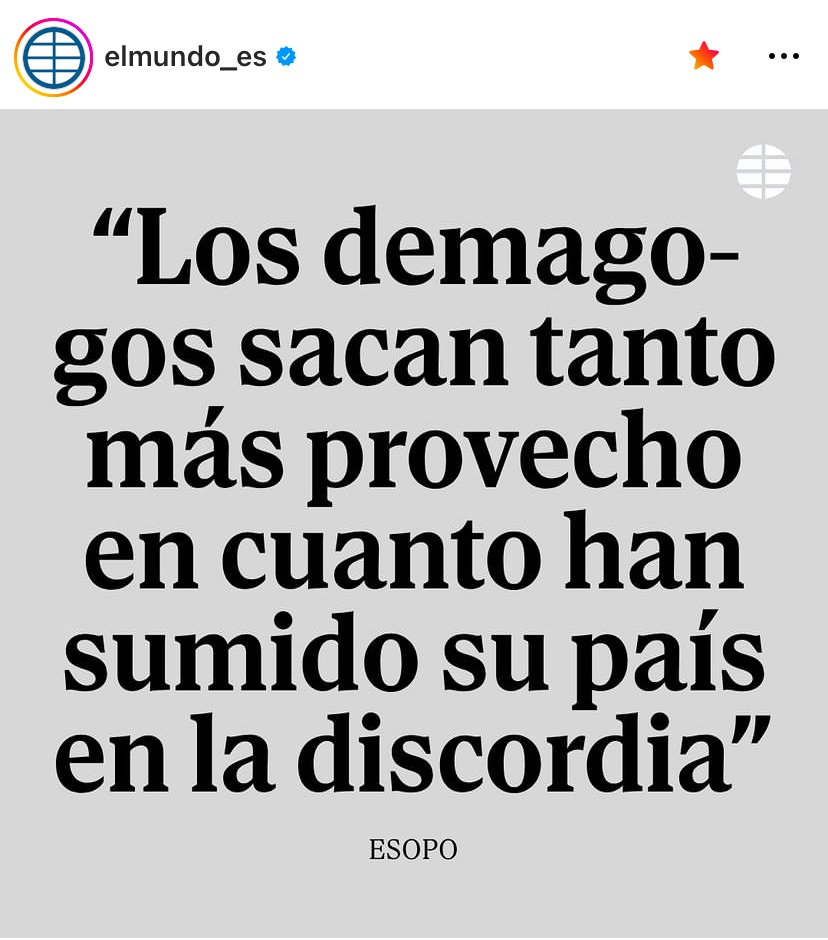Open the three-dot overflow menu

click(783, 56)
